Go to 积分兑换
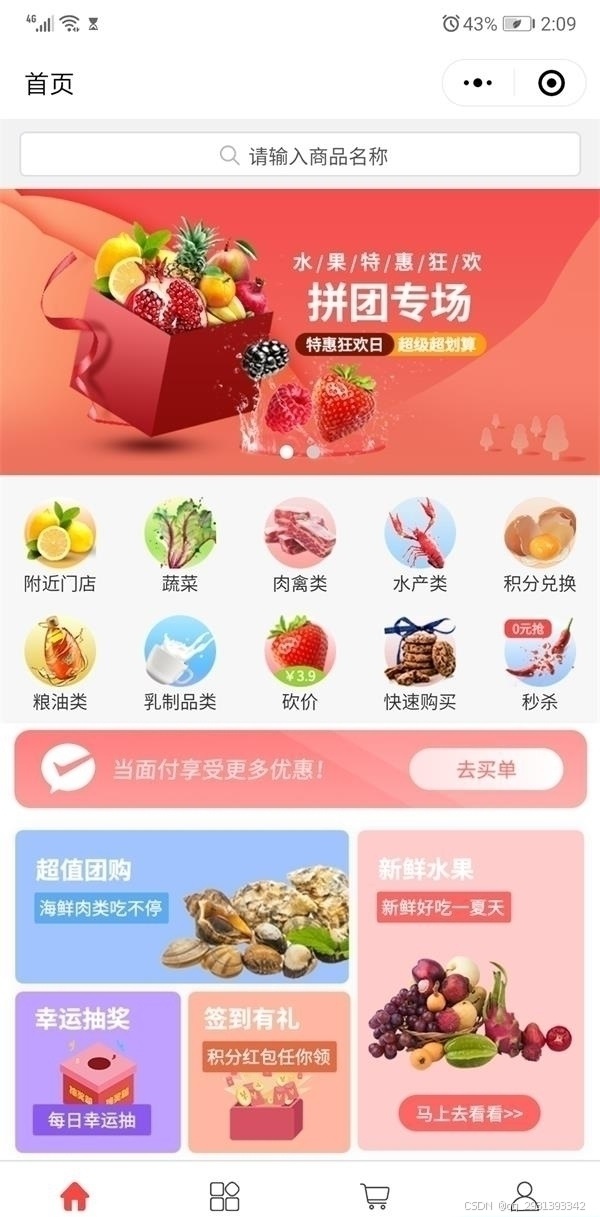This screenshot has width=600, height=1217. [x=540, y=547]
